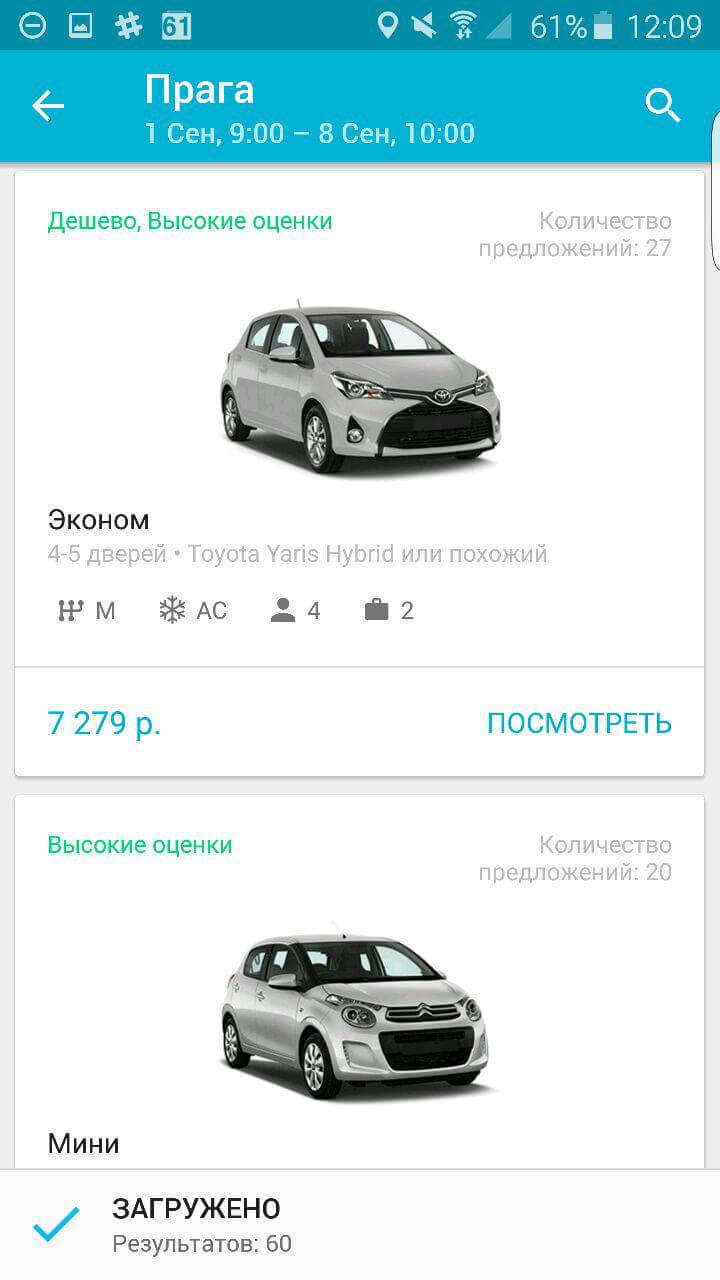Tap the luggage icon showing 2
720x1280 pixels.
click(390, 609)
